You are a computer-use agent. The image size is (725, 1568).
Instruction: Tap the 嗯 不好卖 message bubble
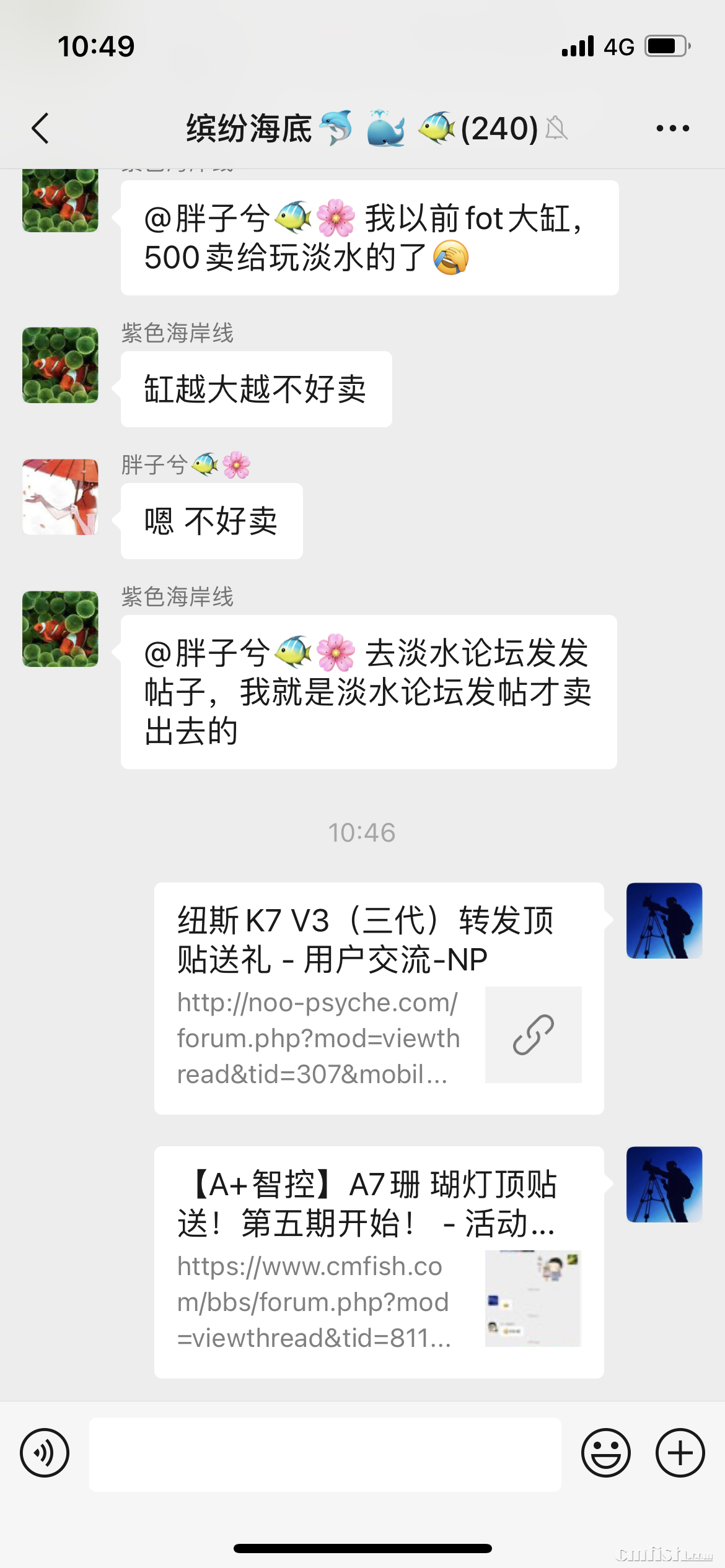pos(211,520)
